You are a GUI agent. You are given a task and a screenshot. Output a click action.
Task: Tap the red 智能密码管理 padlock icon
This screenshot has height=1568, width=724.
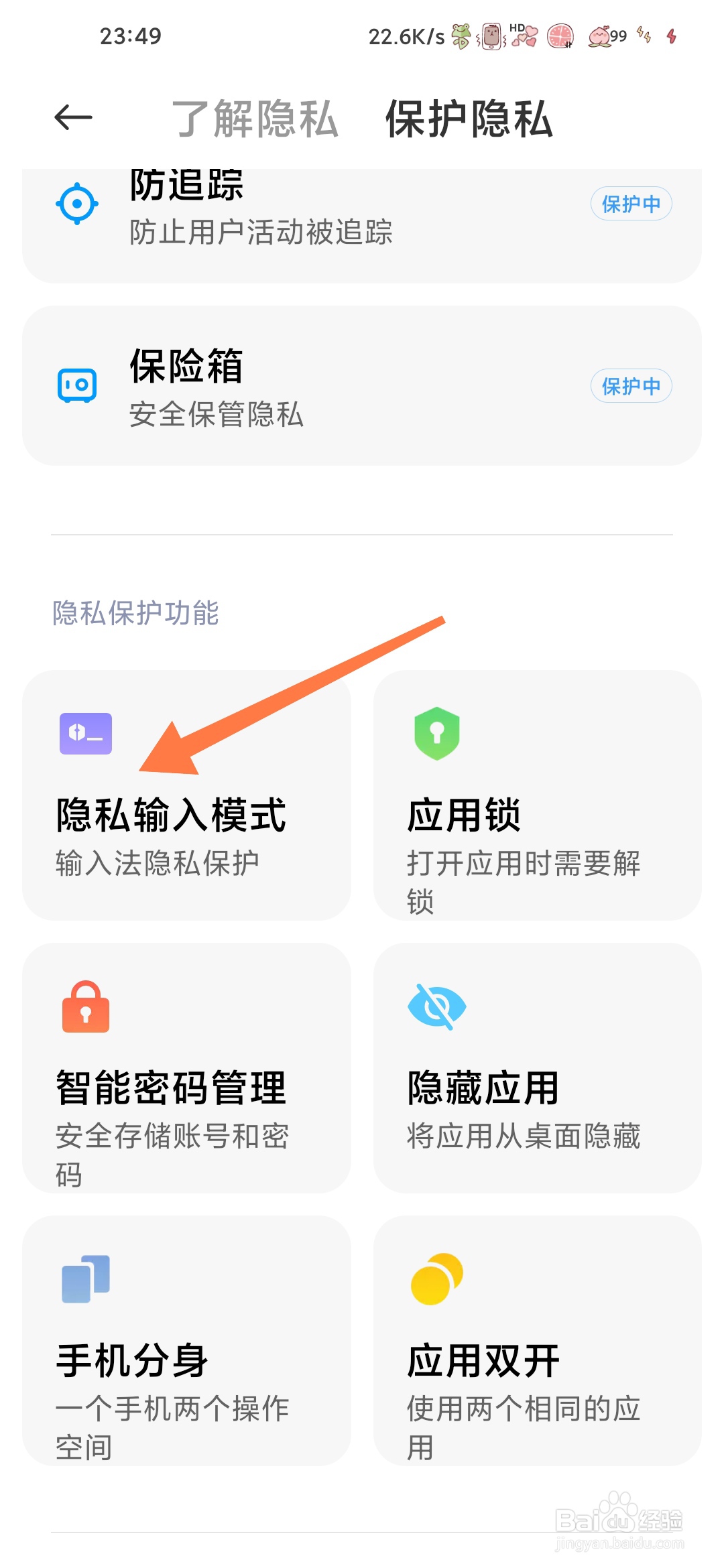[85, 1006]
